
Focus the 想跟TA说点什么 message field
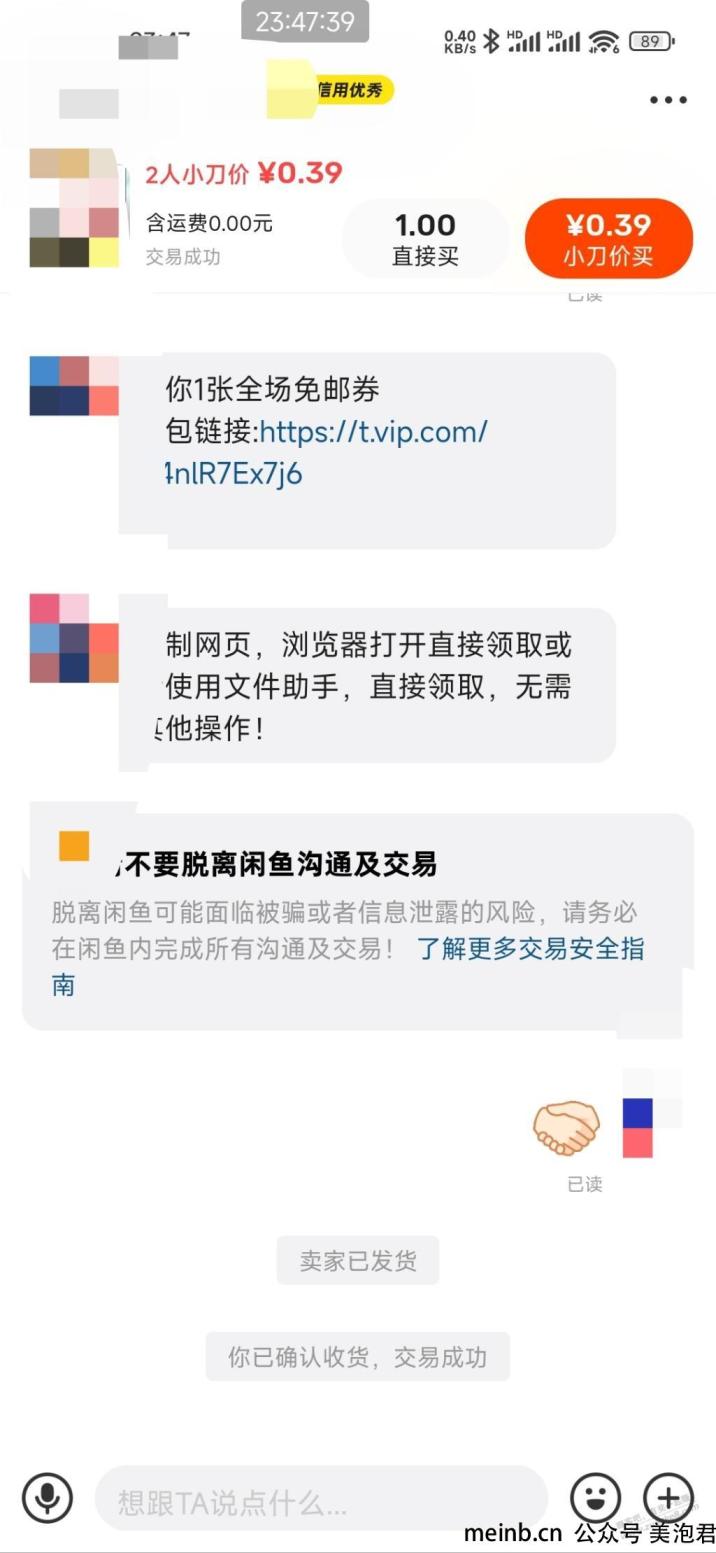pyautogui.click(x=320, y=1500)
